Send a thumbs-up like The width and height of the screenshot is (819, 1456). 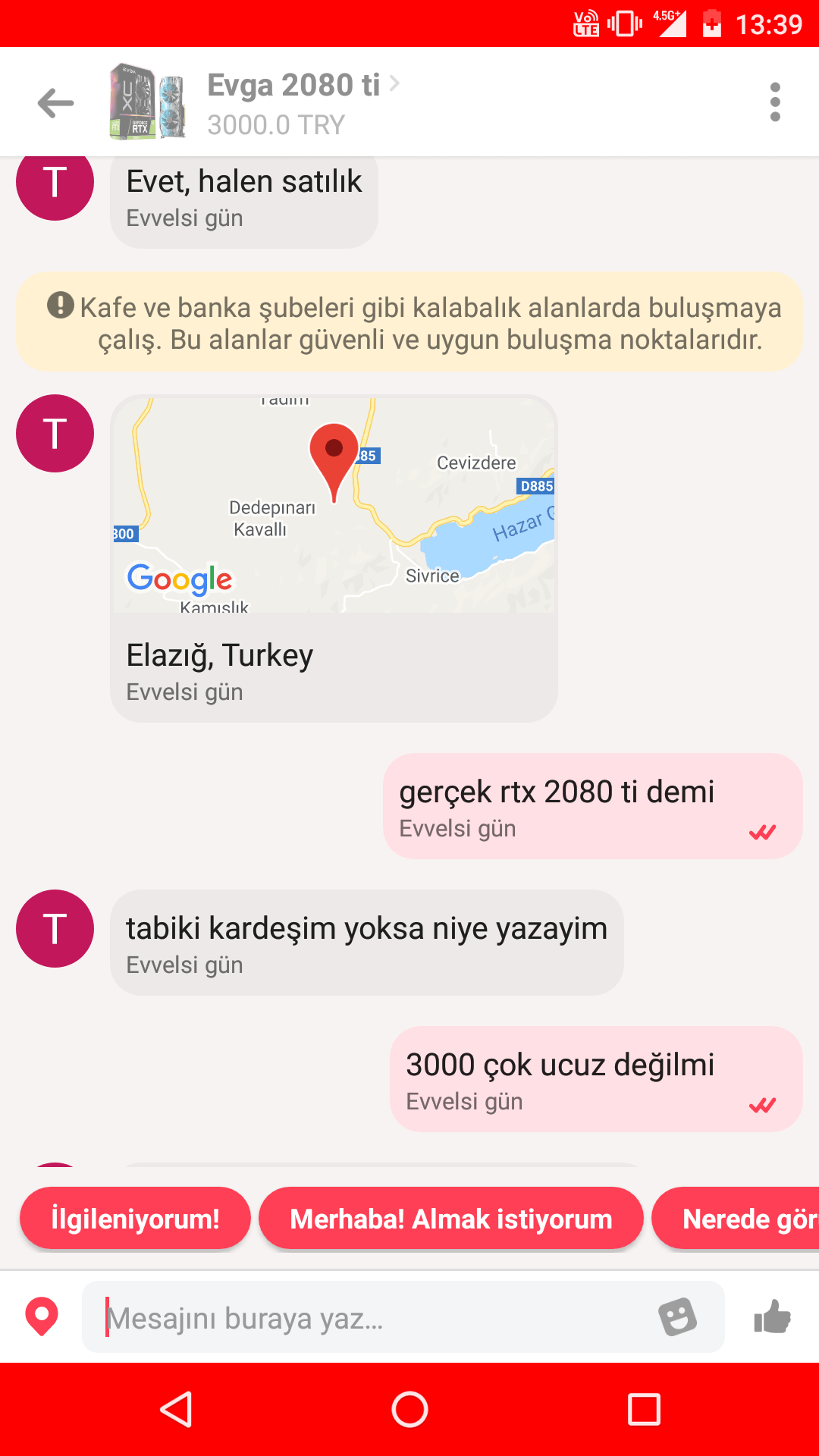point(772,1317)
